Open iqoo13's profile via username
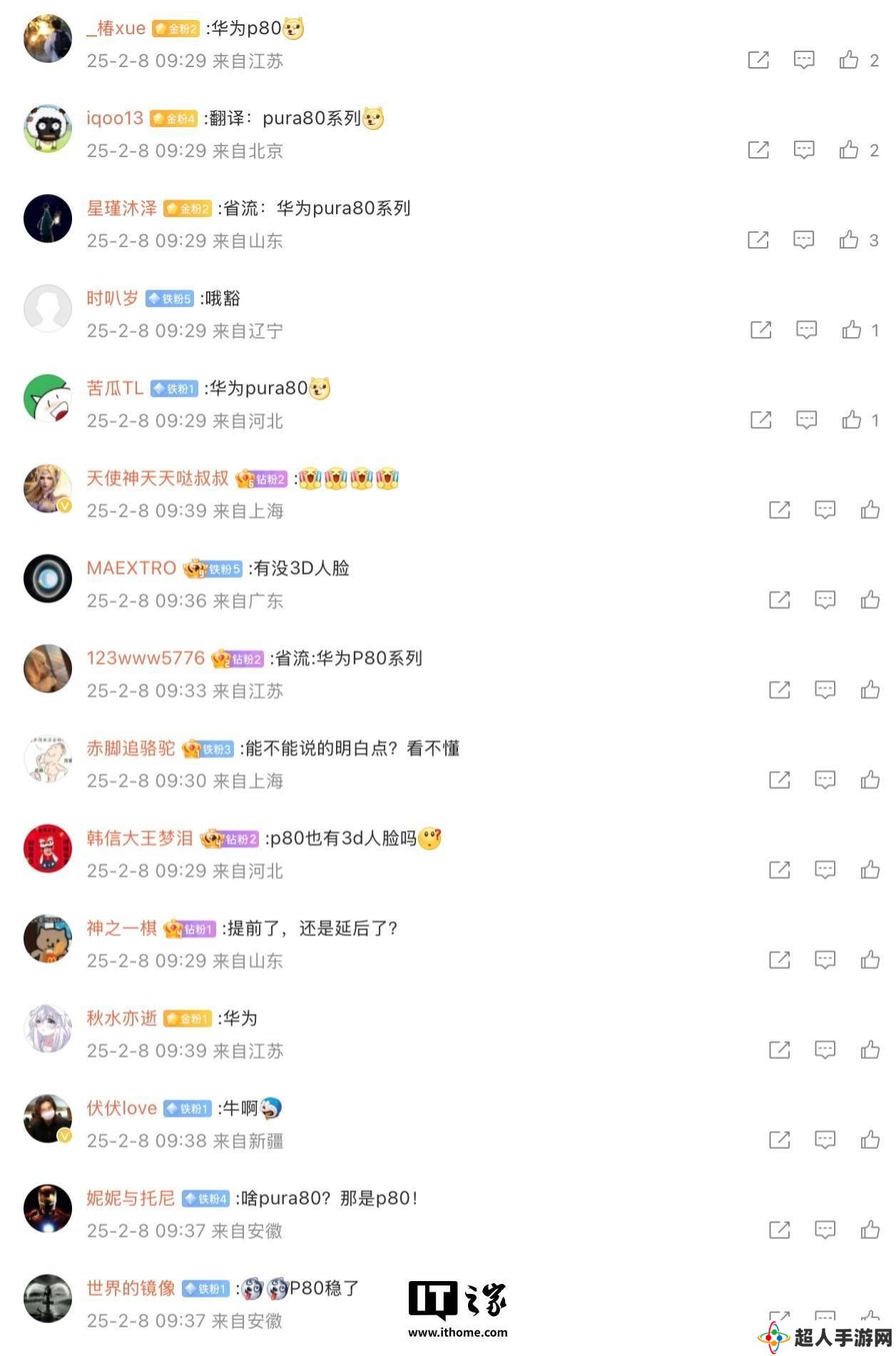 coord(115,118)
